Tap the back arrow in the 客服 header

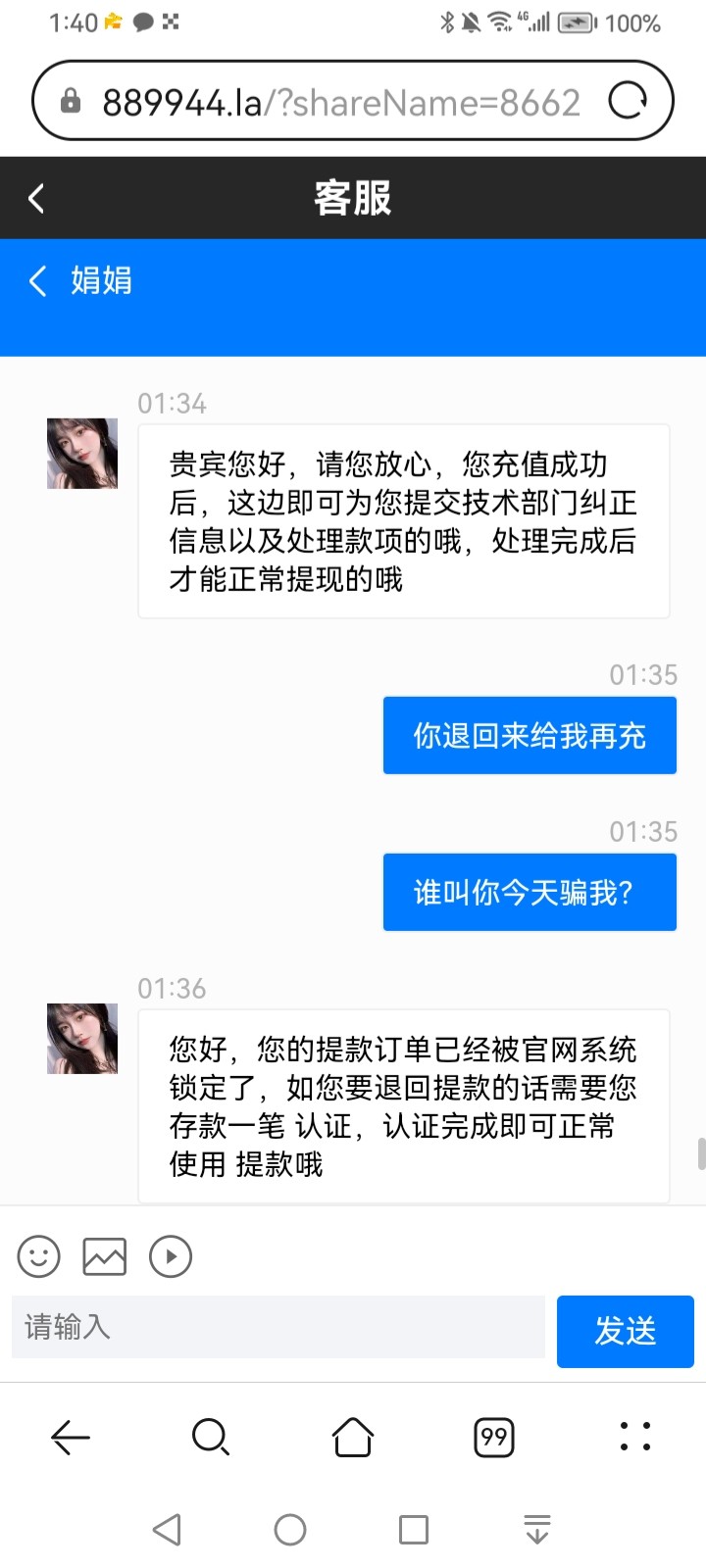click(x=35, y=197)
